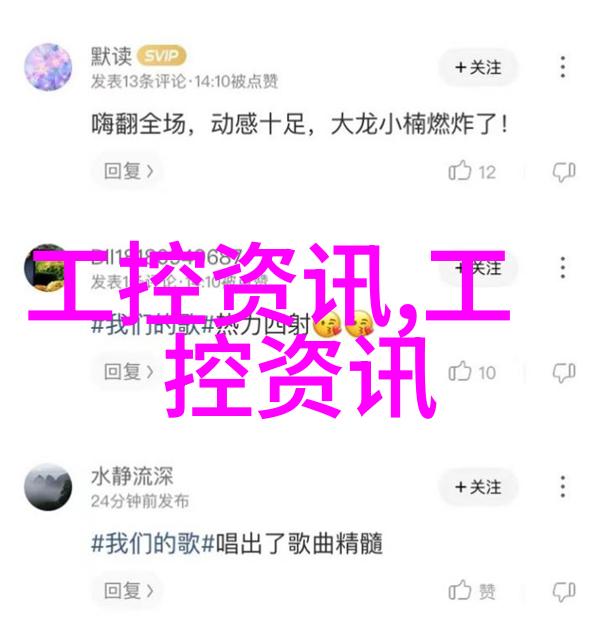Dislike 水静流深's comment
Viewport: 600px width, 638px height.
click(x=564, y=591)
